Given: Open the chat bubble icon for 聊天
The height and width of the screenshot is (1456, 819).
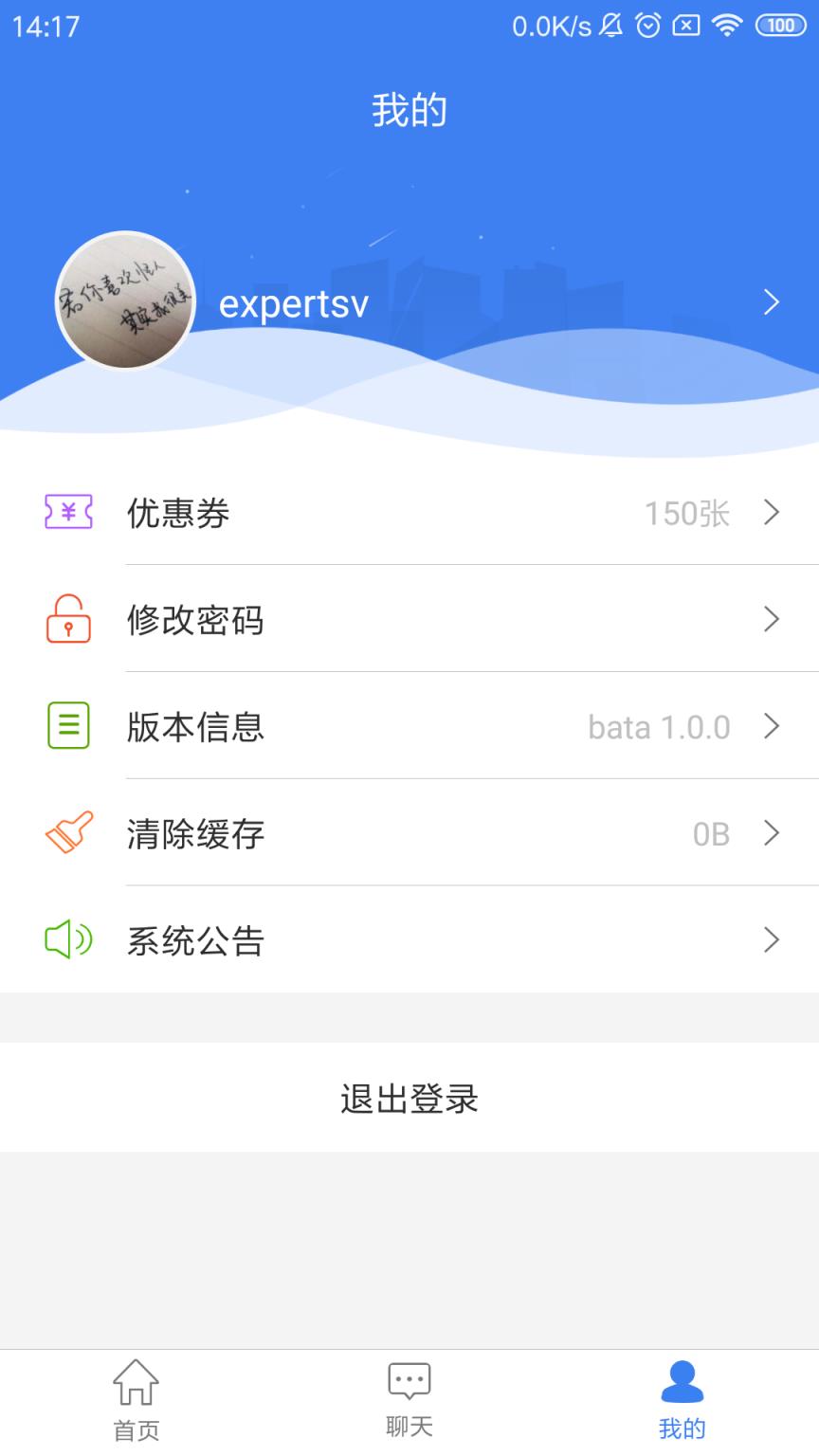Looking at the screenshot, I should click(408, 1382).
